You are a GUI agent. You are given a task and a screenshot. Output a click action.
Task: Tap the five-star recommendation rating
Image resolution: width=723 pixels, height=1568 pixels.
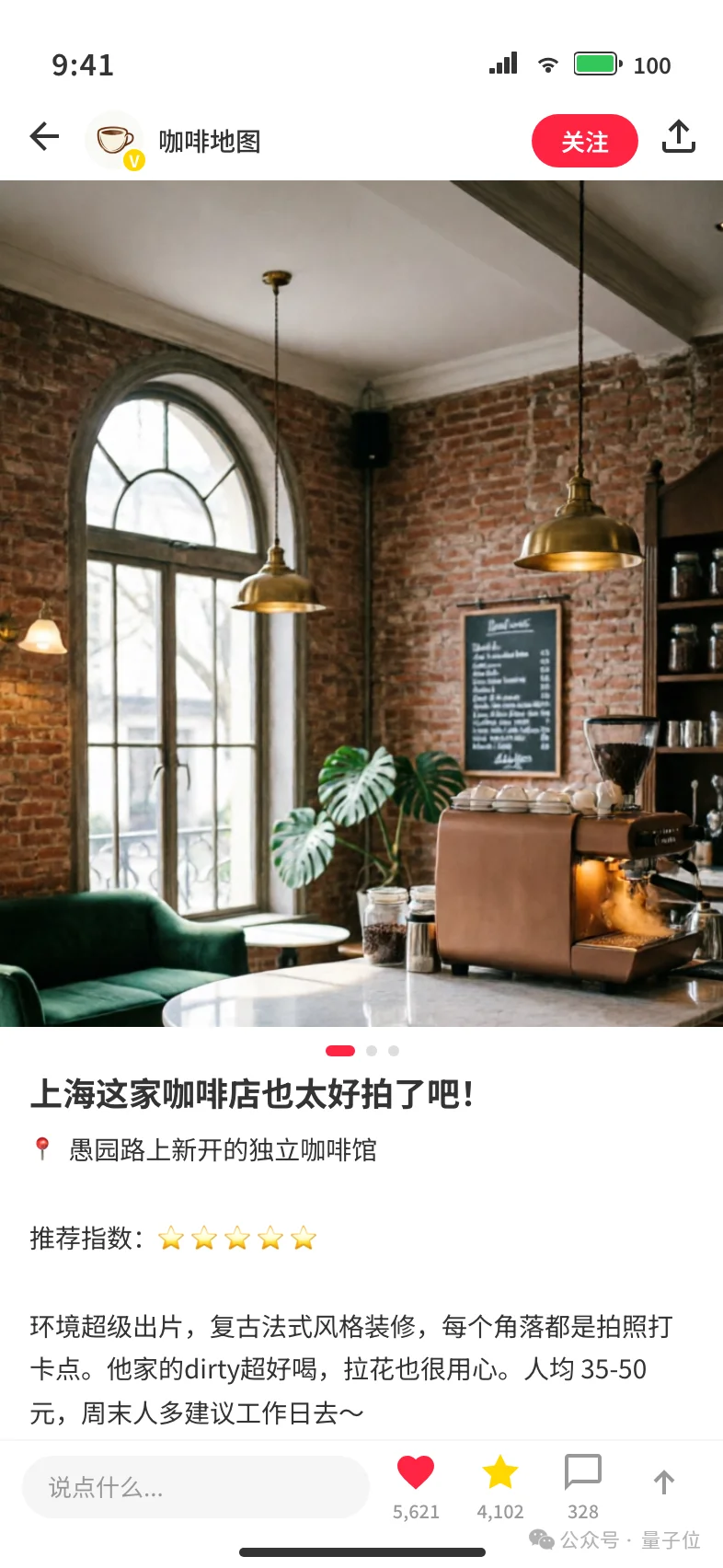(238, 1239)
